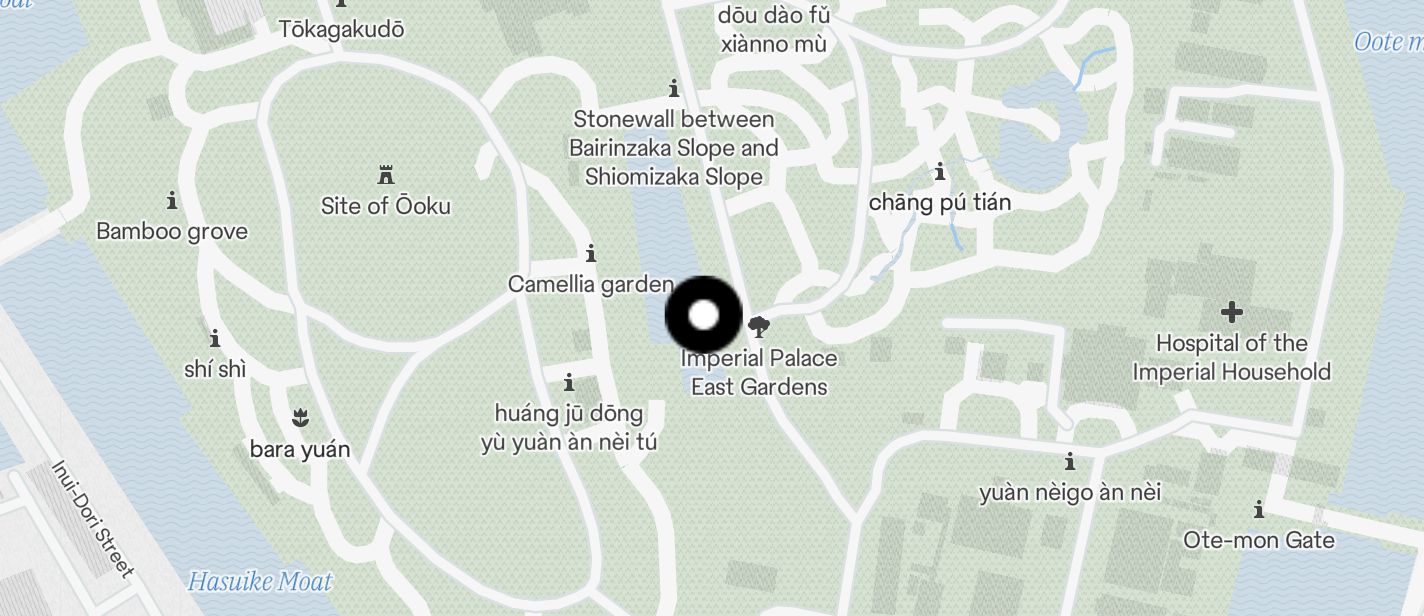Tap the current location marker
The width and height of the screenshot is (1424, 616).
[704, 316]
